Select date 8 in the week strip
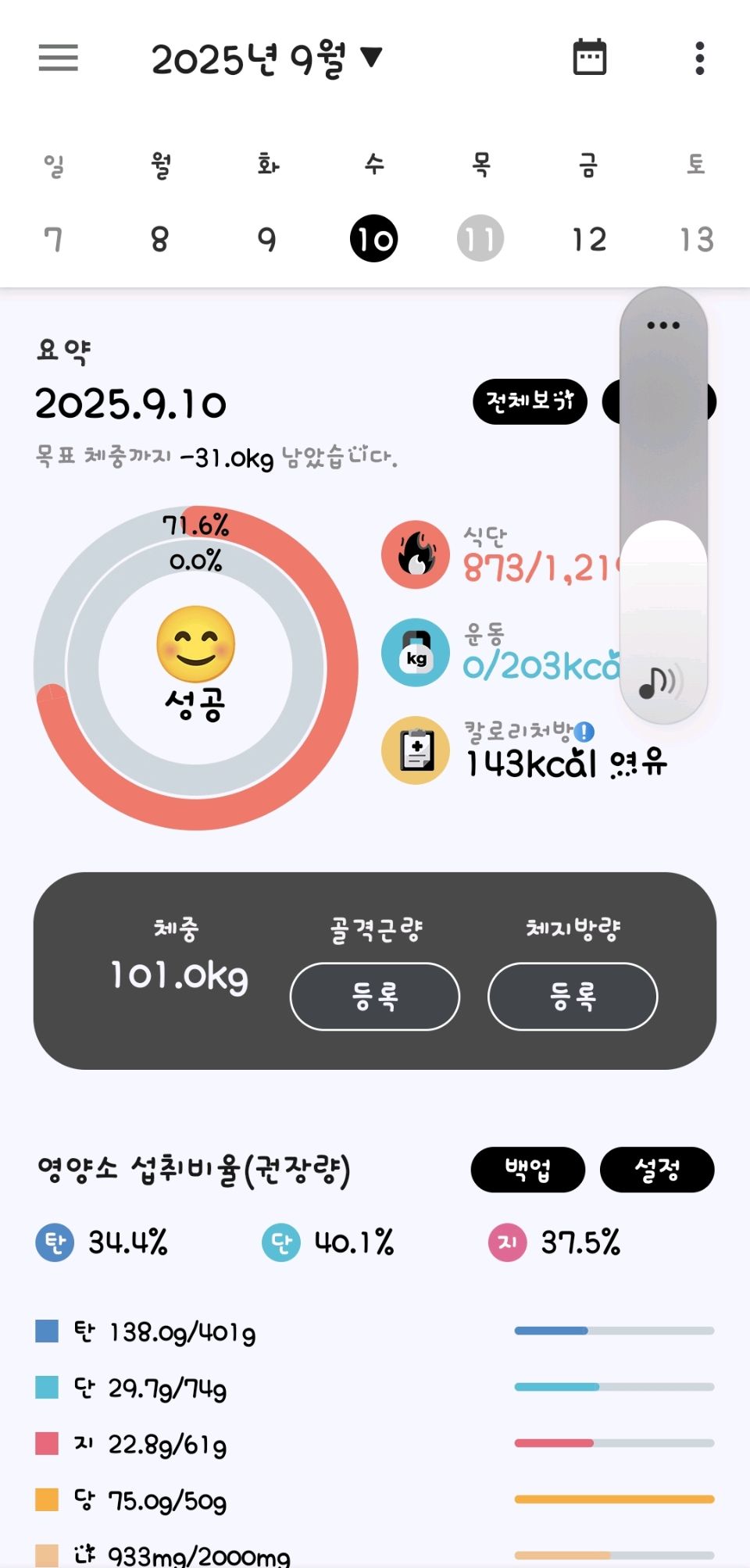Image resolution: width=750 pixels, height=1568 pixels. [159, 239]
